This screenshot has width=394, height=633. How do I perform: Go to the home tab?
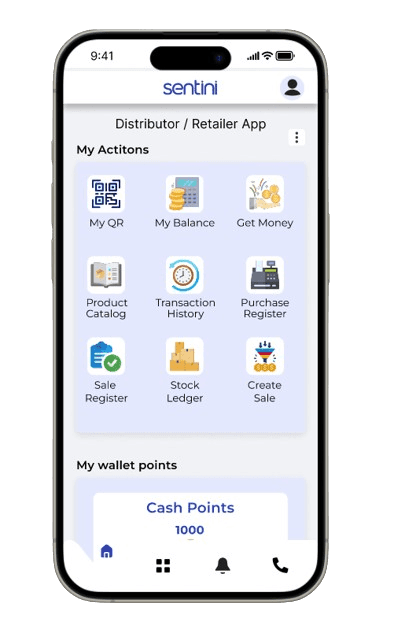pos(107,551)
